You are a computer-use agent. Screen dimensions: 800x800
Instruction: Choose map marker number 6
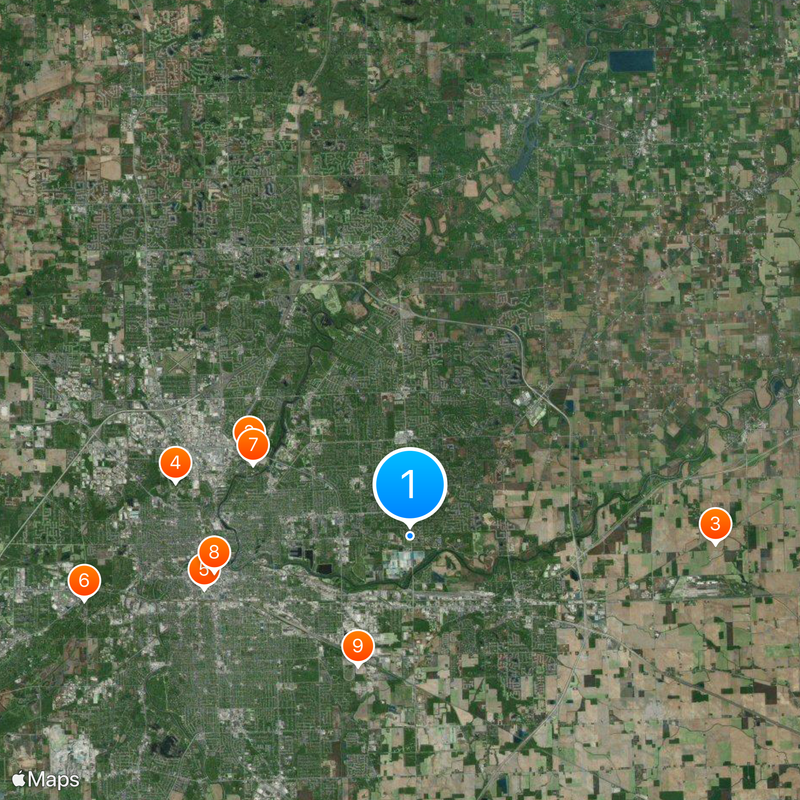pos(84,579)
